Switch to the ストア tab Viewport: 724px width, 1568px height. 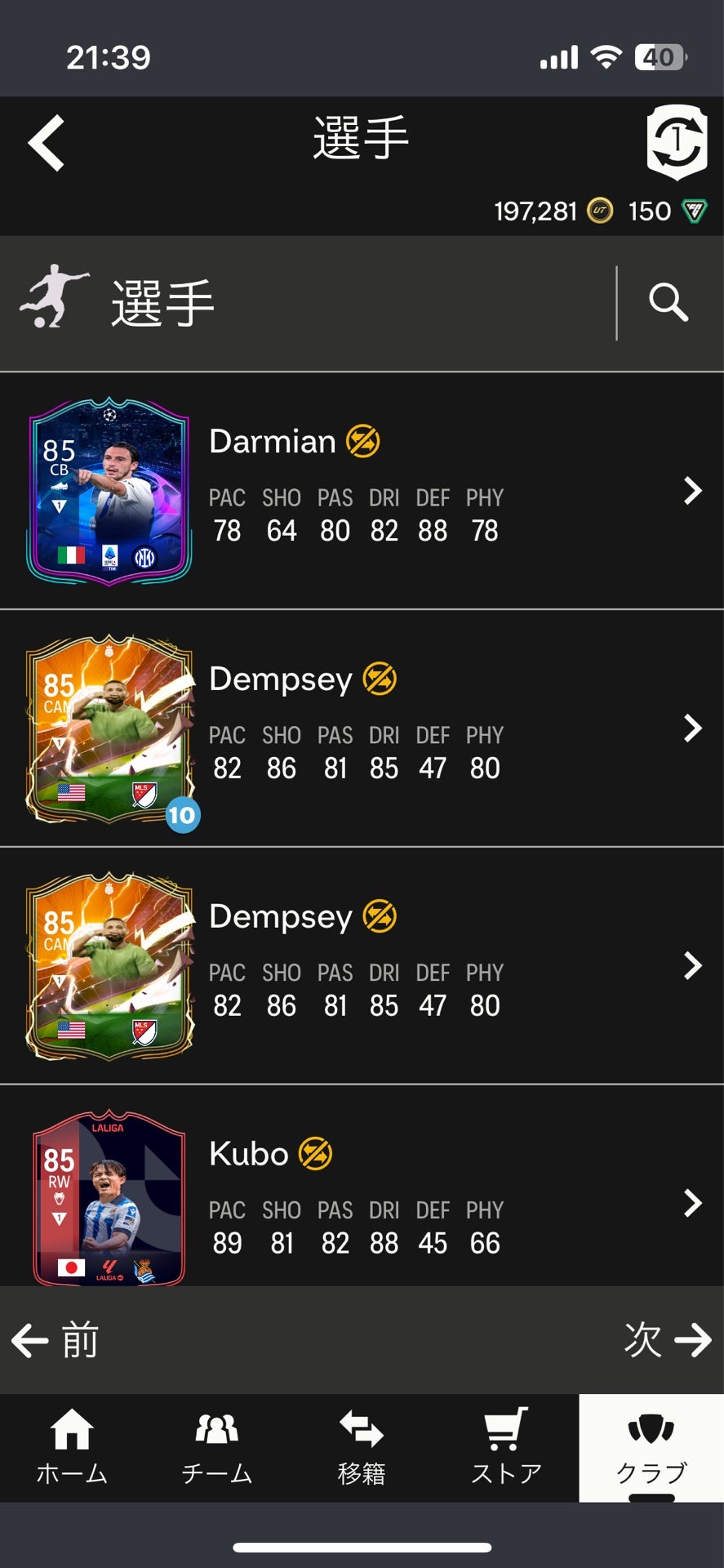[x=506, y=1447]
